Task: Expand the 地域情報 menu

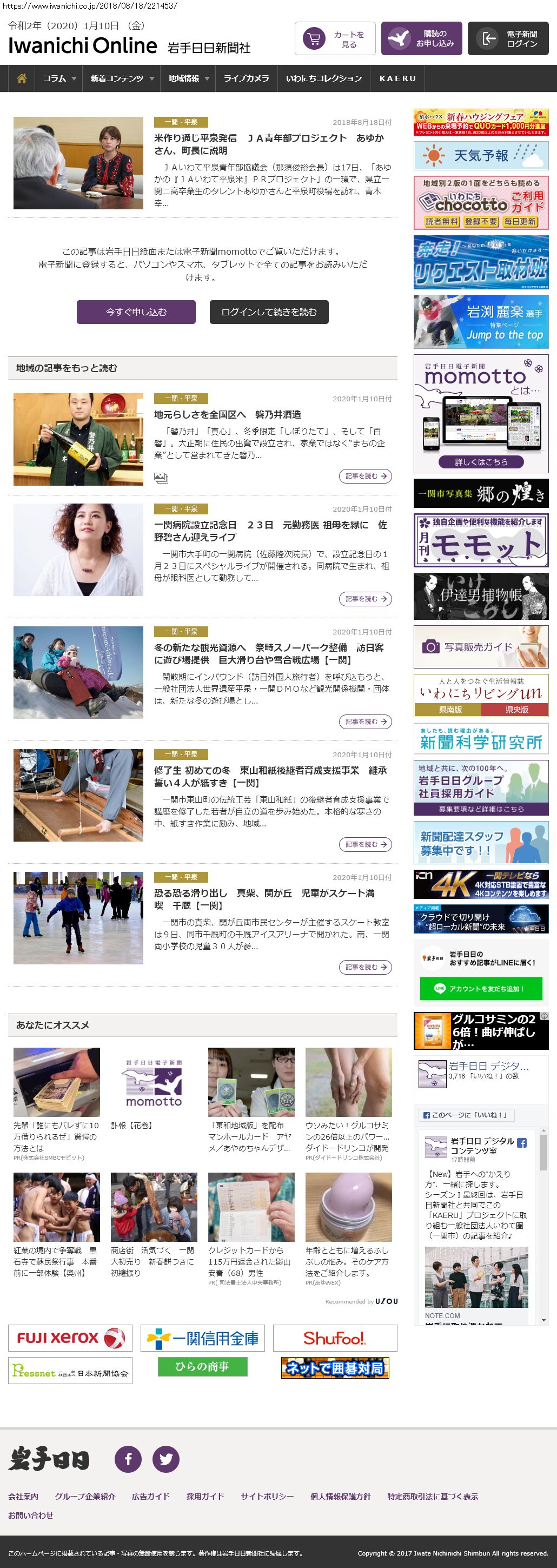Action: 189,78
